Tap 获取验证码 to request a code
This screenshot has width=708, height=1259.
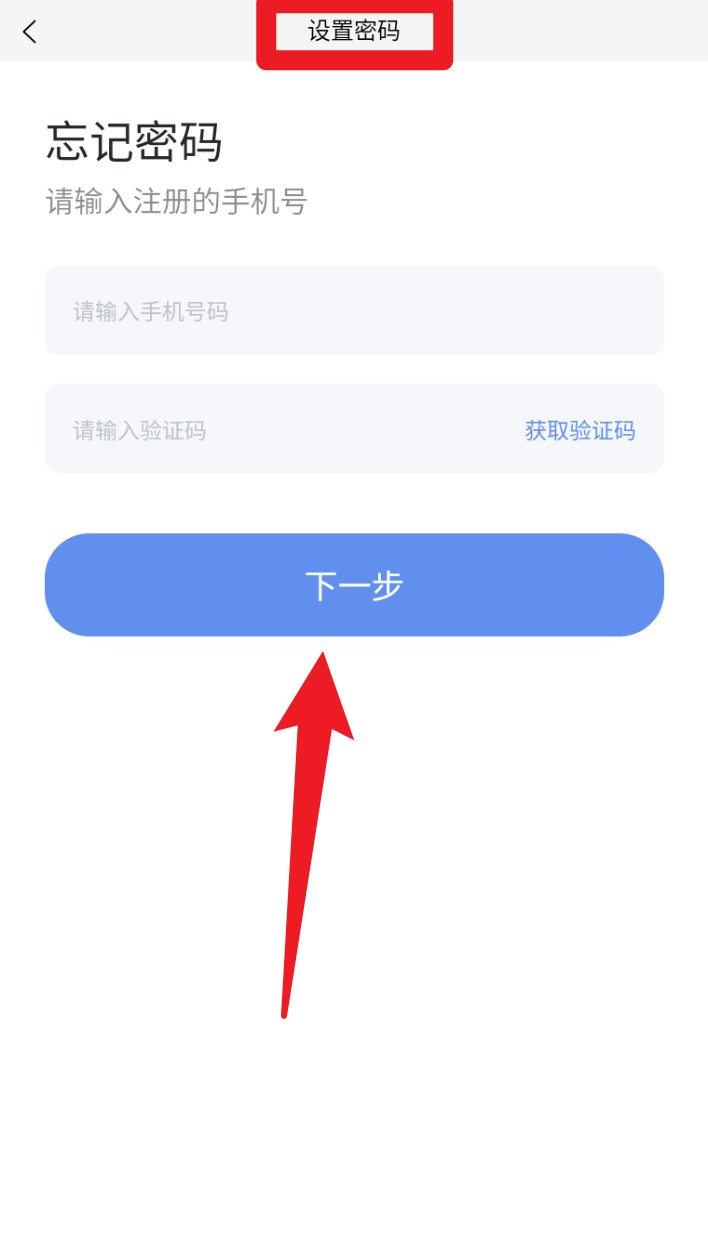(x=580, y=431)
